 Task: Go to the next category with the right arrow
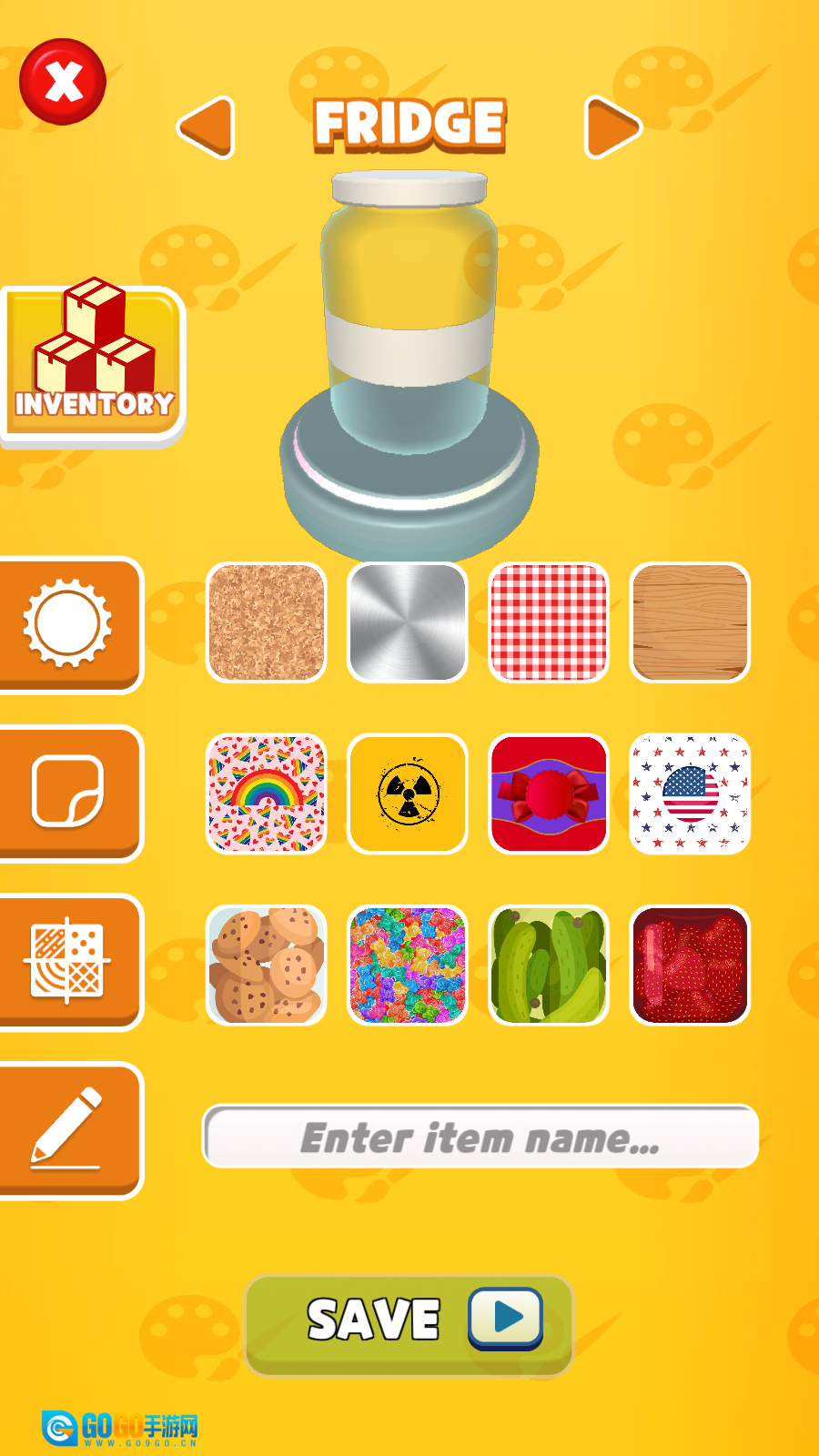[x=613, y=127]
